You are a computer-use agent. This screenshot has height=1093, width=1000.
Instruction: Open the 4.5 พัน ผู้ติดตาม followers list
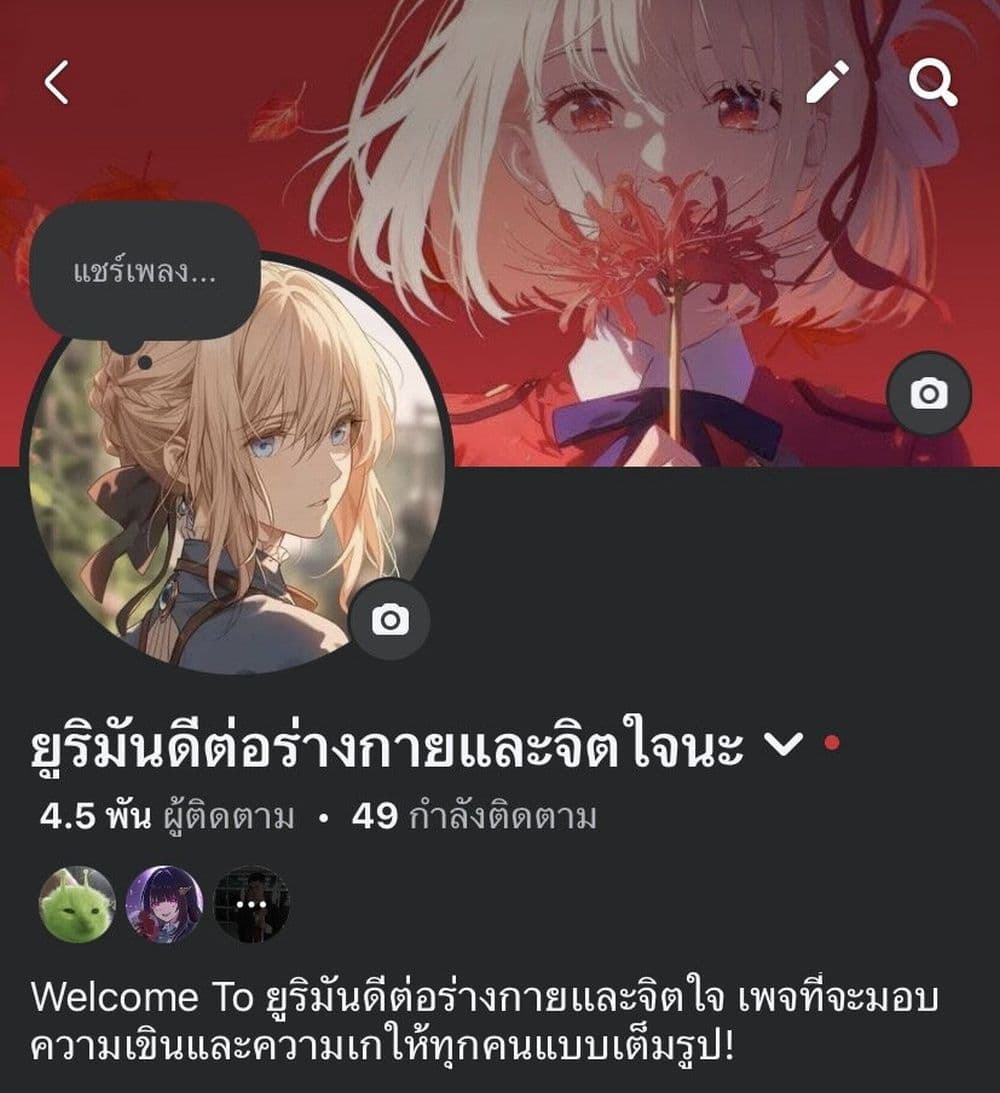167,816
